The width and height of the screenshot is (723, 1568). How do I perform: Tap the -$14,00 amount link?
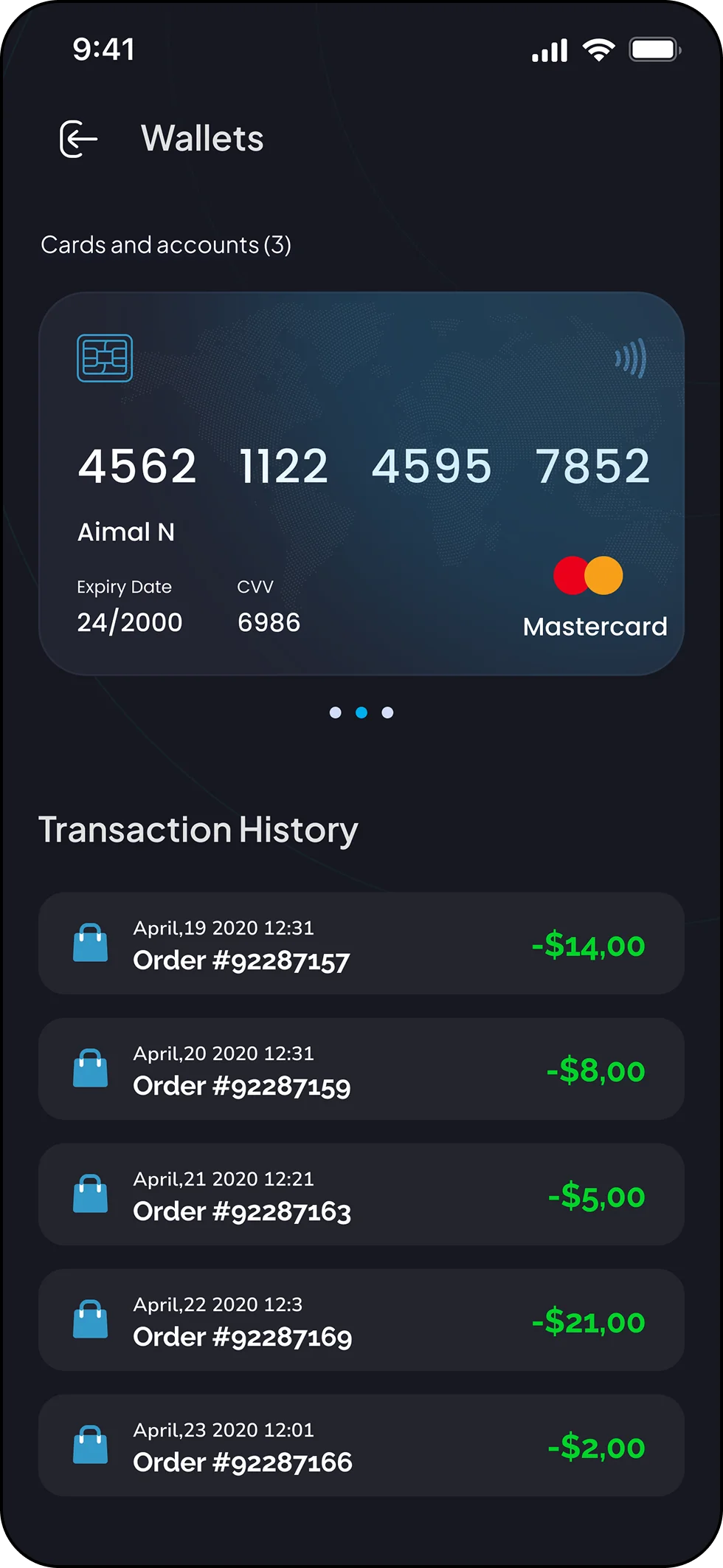click(x=587, y=946)
